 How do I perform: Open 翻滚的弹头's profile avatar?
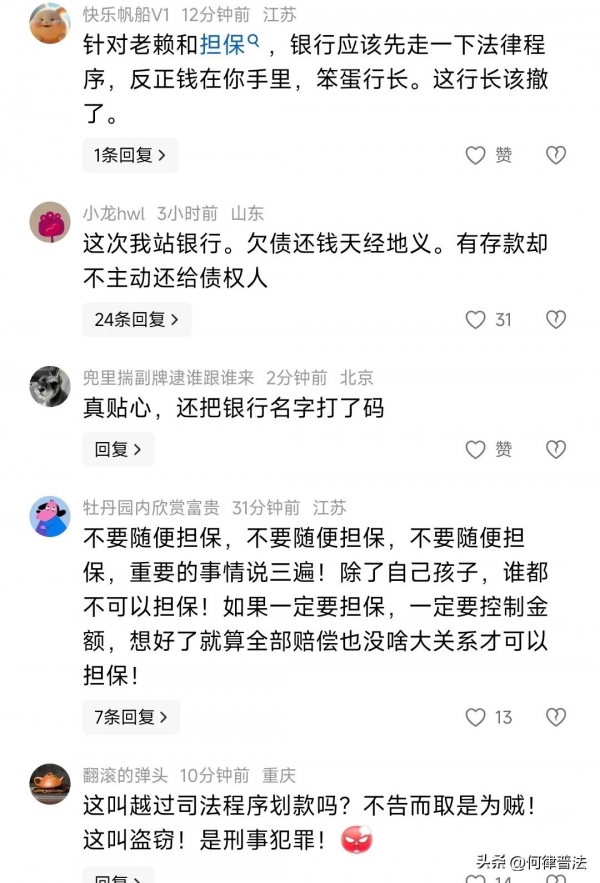pos(49,783)
